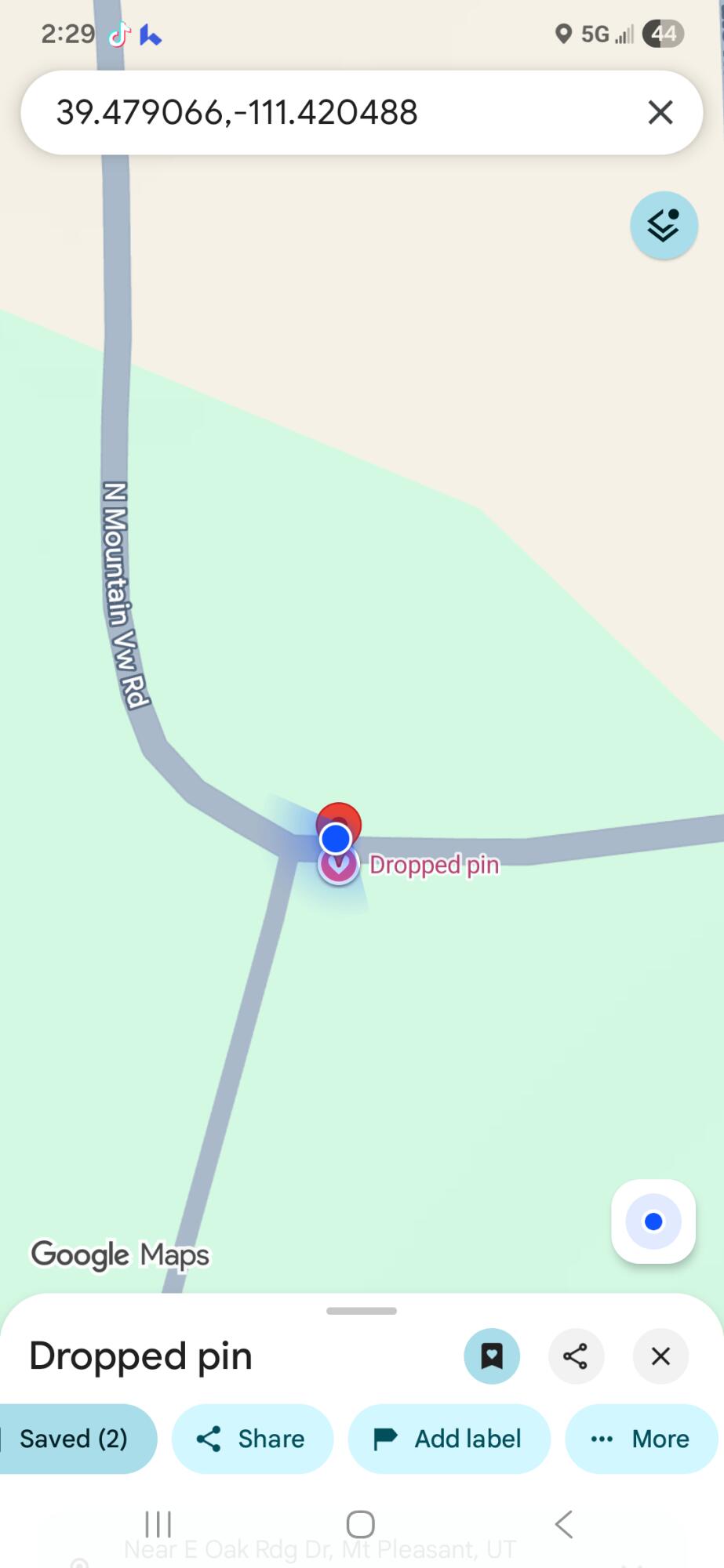
Task: Open the Saved (2) chip
Action: (x=75, y=1439)
